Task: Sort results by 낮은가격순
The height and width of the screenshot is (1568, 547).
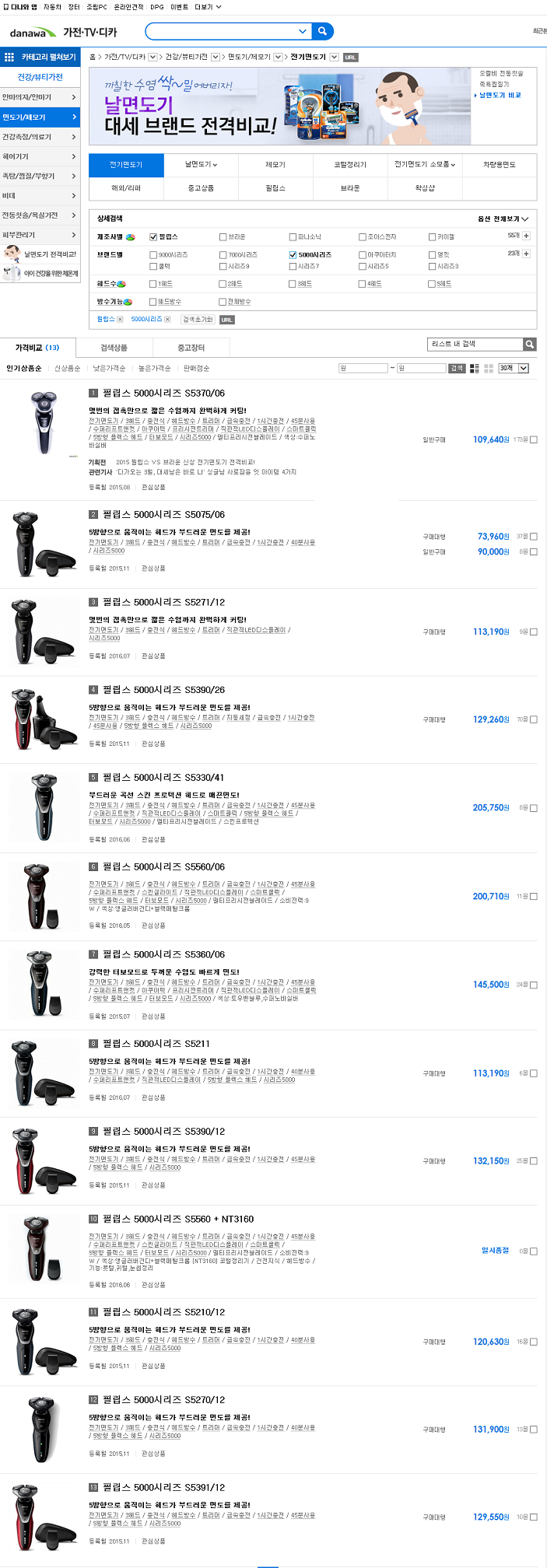Action: [109, 368]
